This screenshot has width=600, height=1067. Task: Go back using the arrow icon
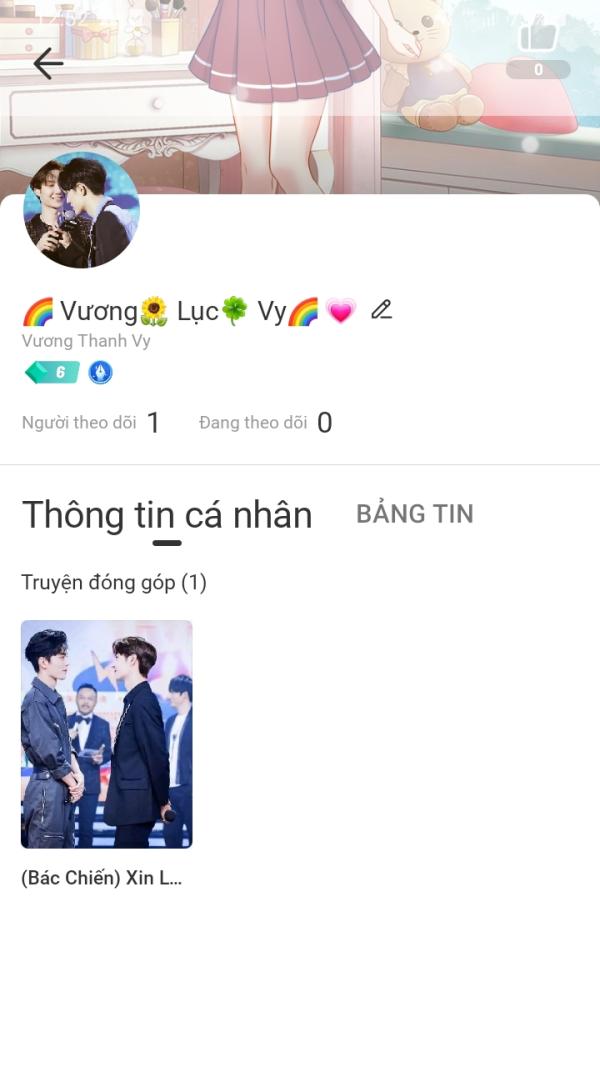[48, 64]
